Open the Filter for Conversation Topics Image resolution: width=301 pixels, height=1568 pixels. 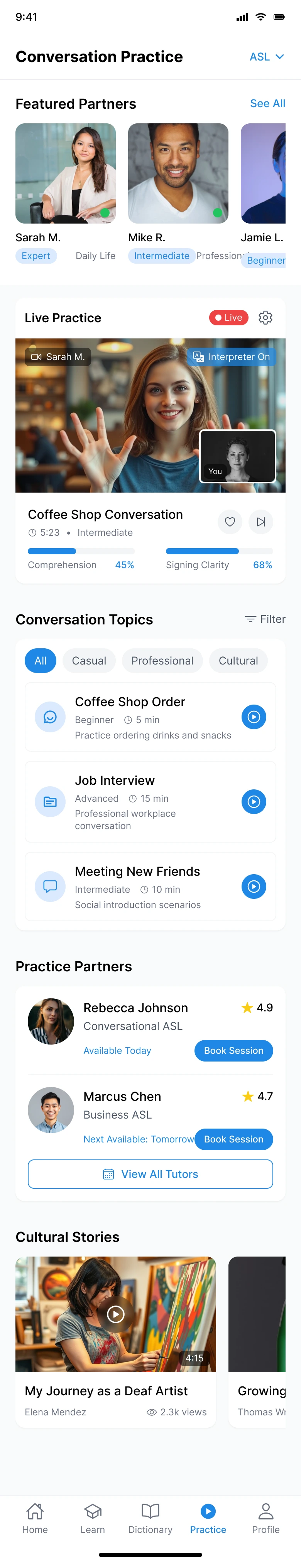[265, 619]
